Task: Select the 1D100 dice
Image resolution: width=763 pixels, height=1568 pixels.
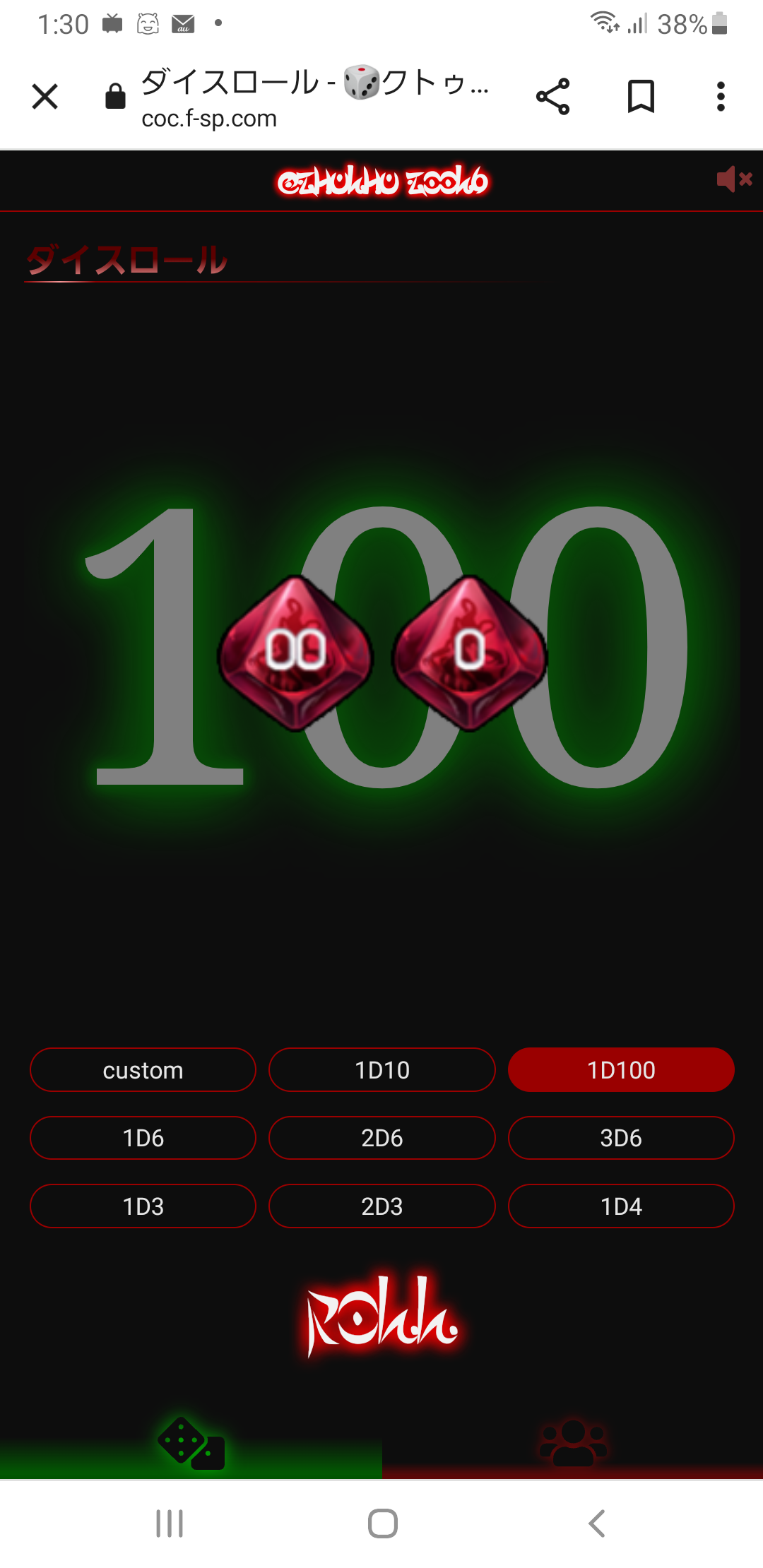Action: pyautogui.click(x=620, y=1070)
